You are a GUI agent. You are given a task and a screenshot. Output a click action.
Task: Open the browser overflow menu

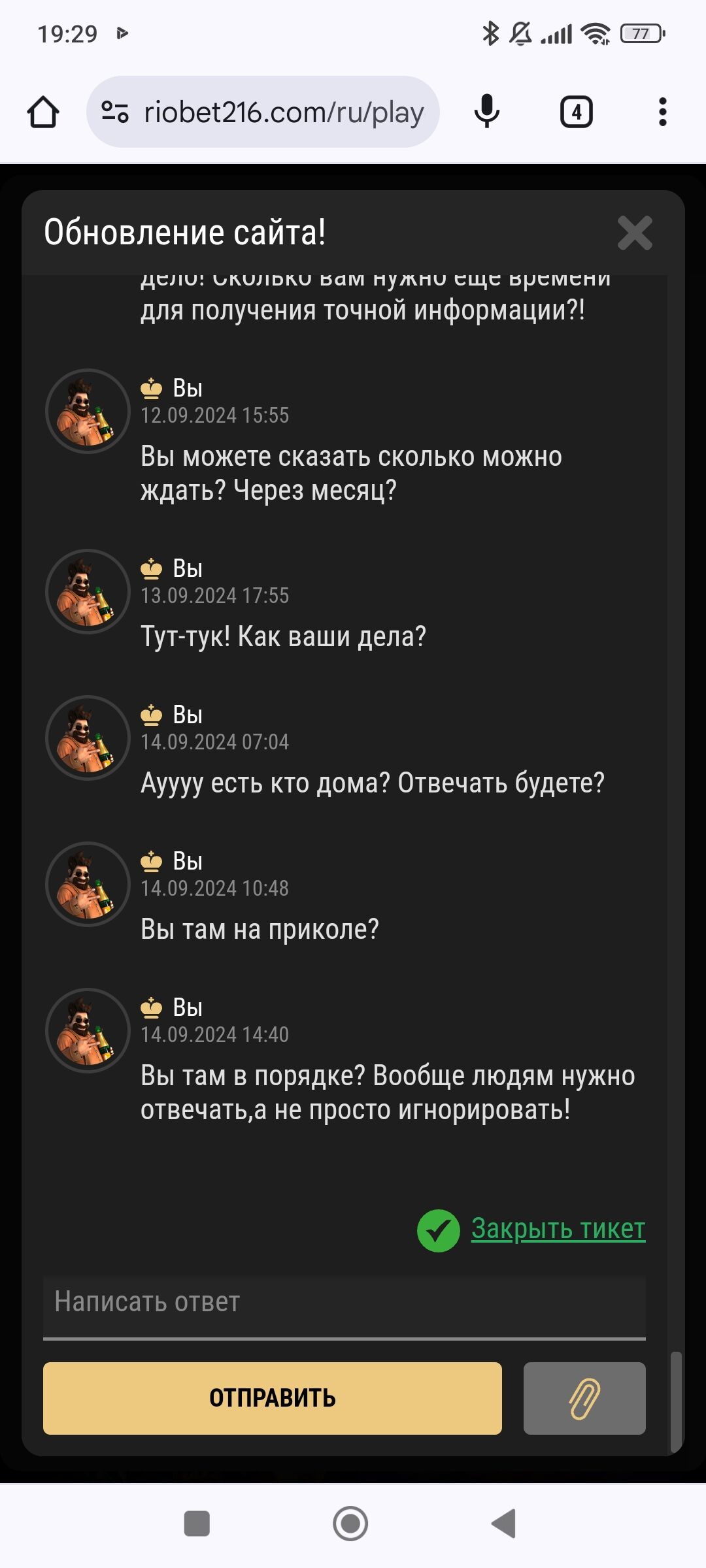662,112
